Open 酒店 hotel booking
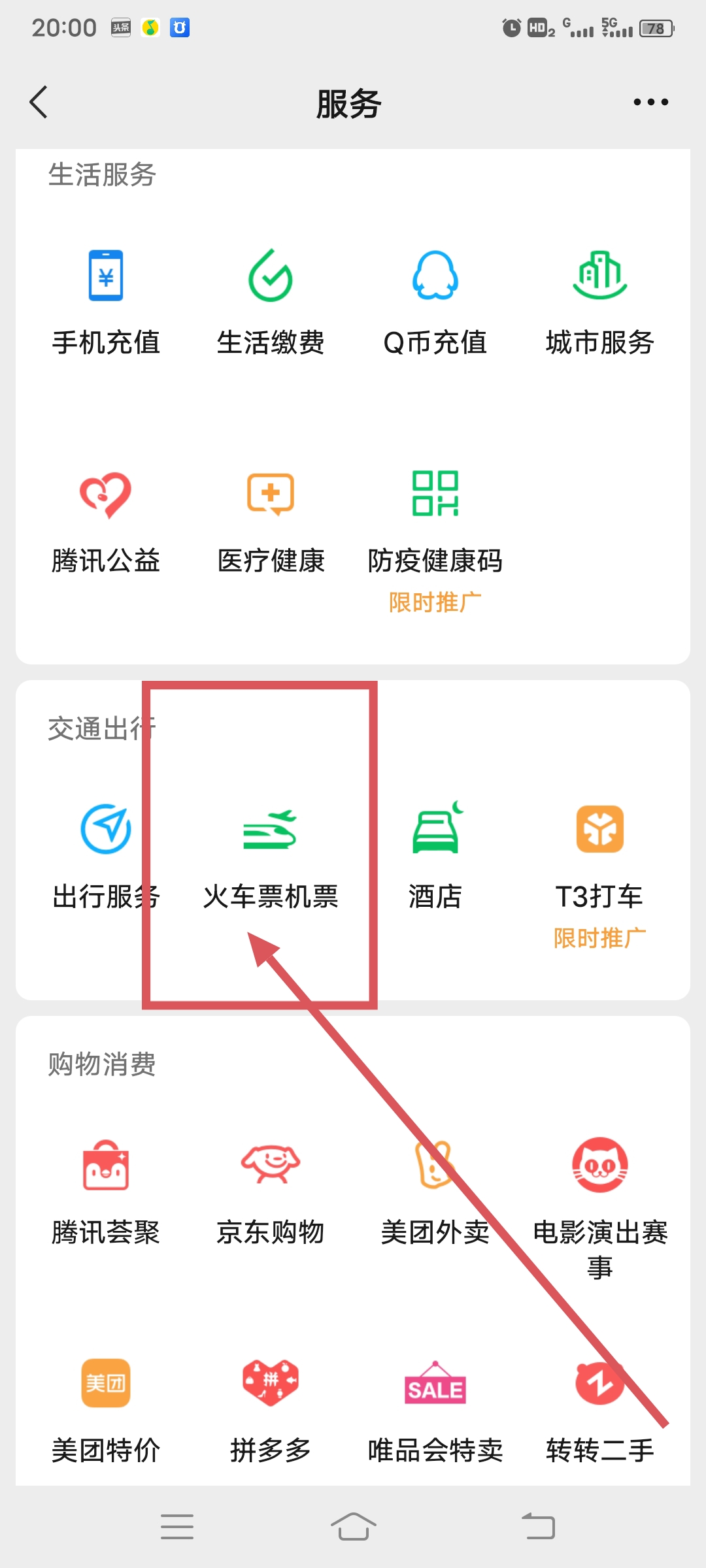 pos(435,855)
